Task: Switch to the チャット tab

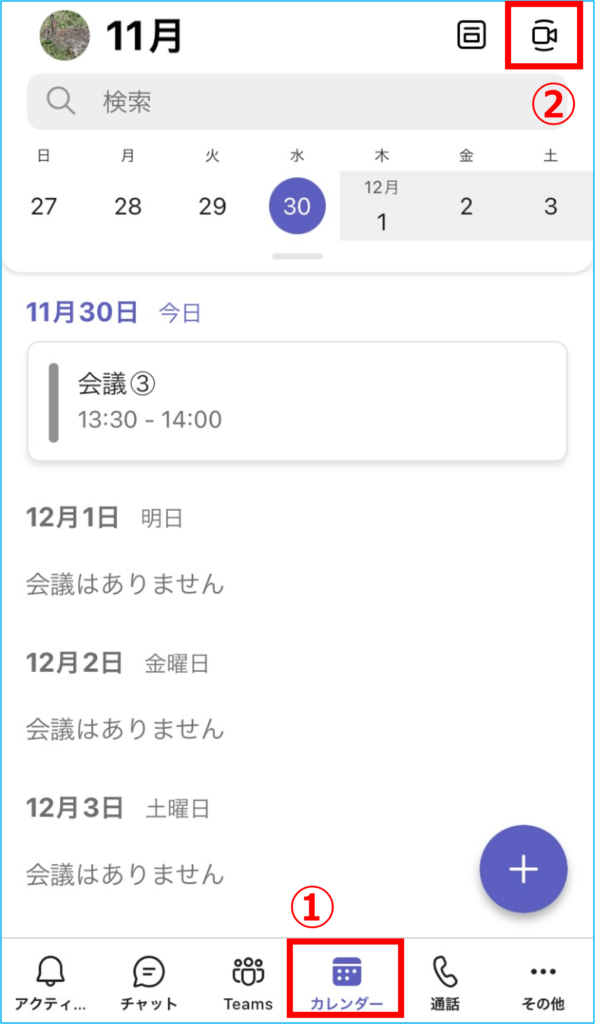Action: [x=148, y=982]
